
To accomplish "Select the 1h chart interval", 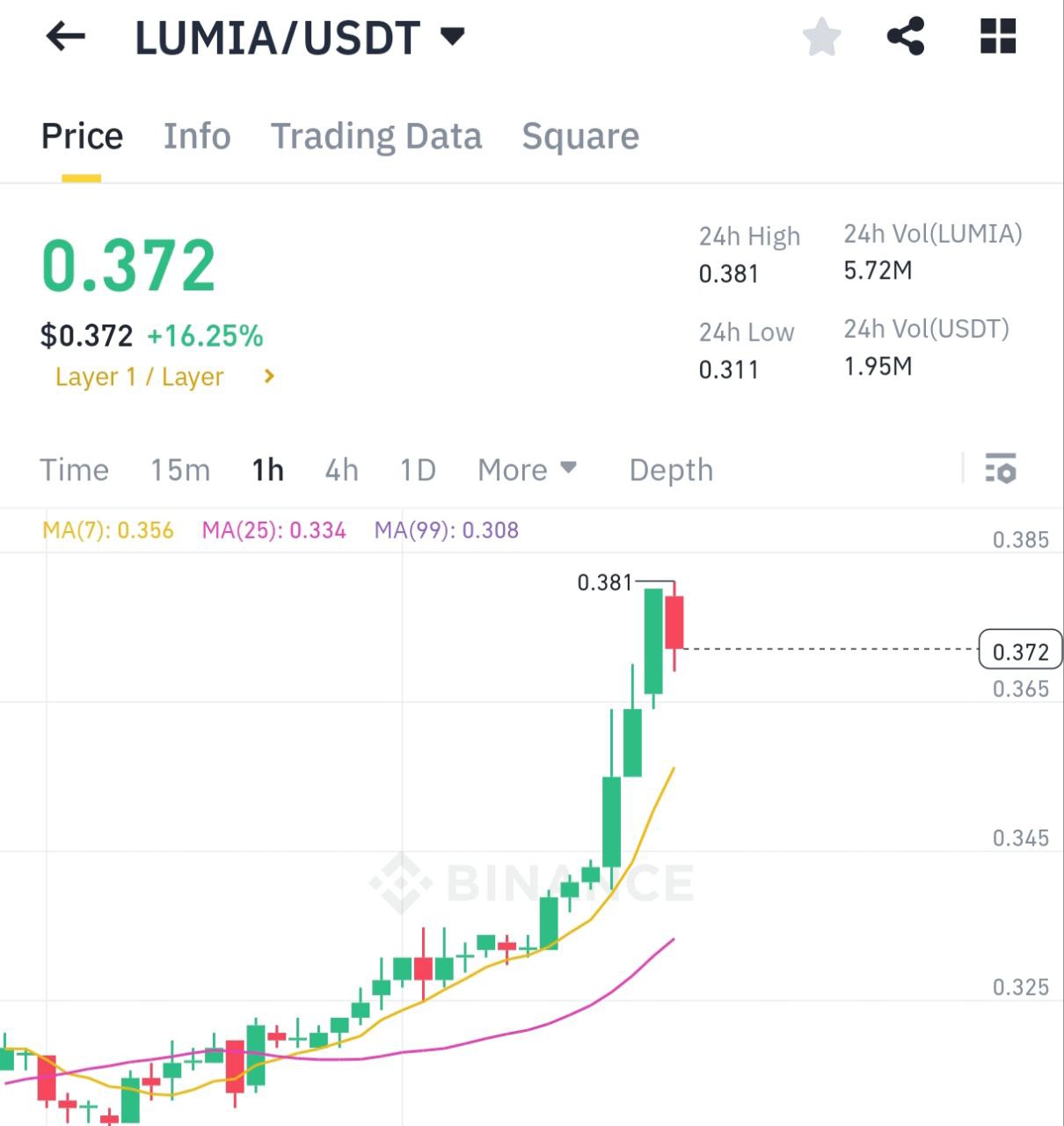I will pyautogui.click(x=267, y=470).
